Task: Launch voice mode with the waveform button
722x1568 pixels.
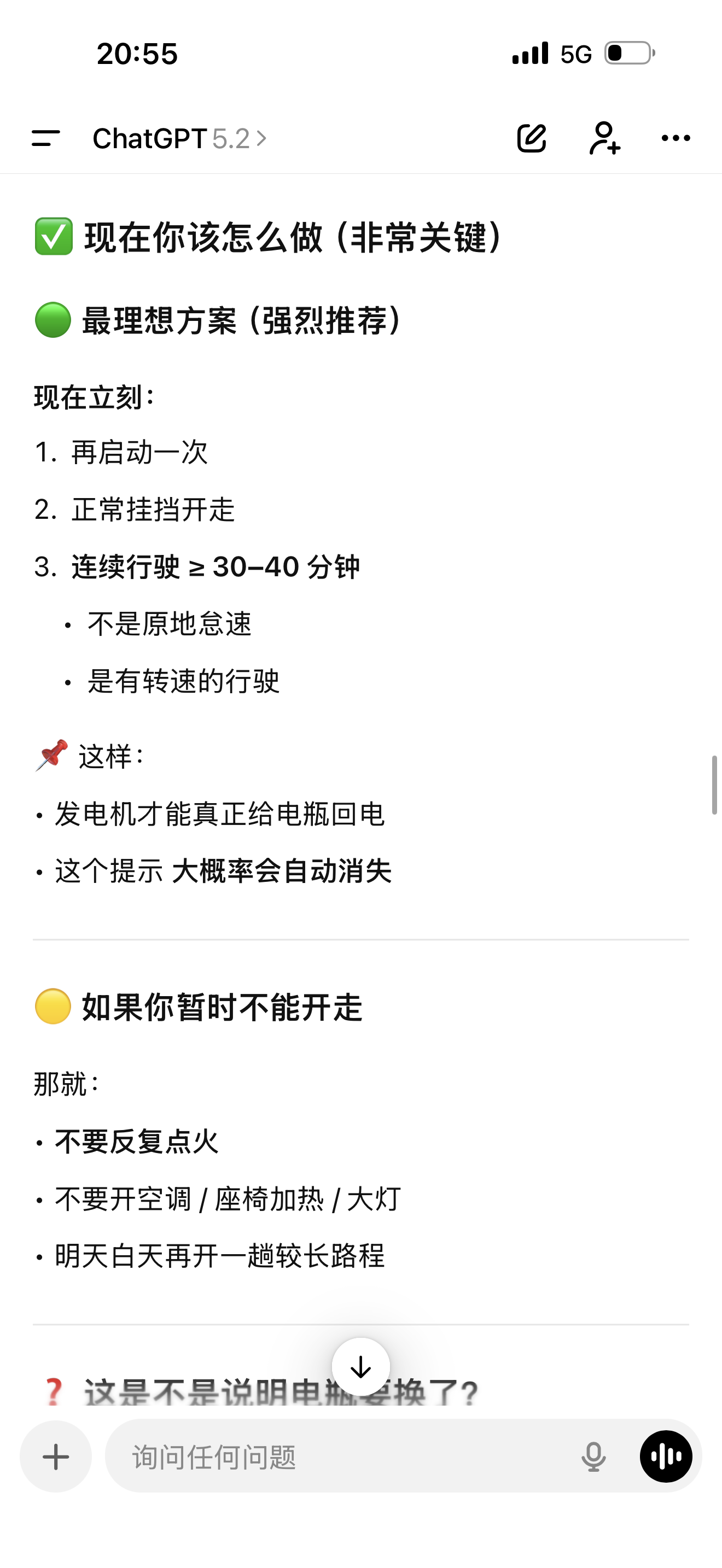Action: pos(665,1456)
